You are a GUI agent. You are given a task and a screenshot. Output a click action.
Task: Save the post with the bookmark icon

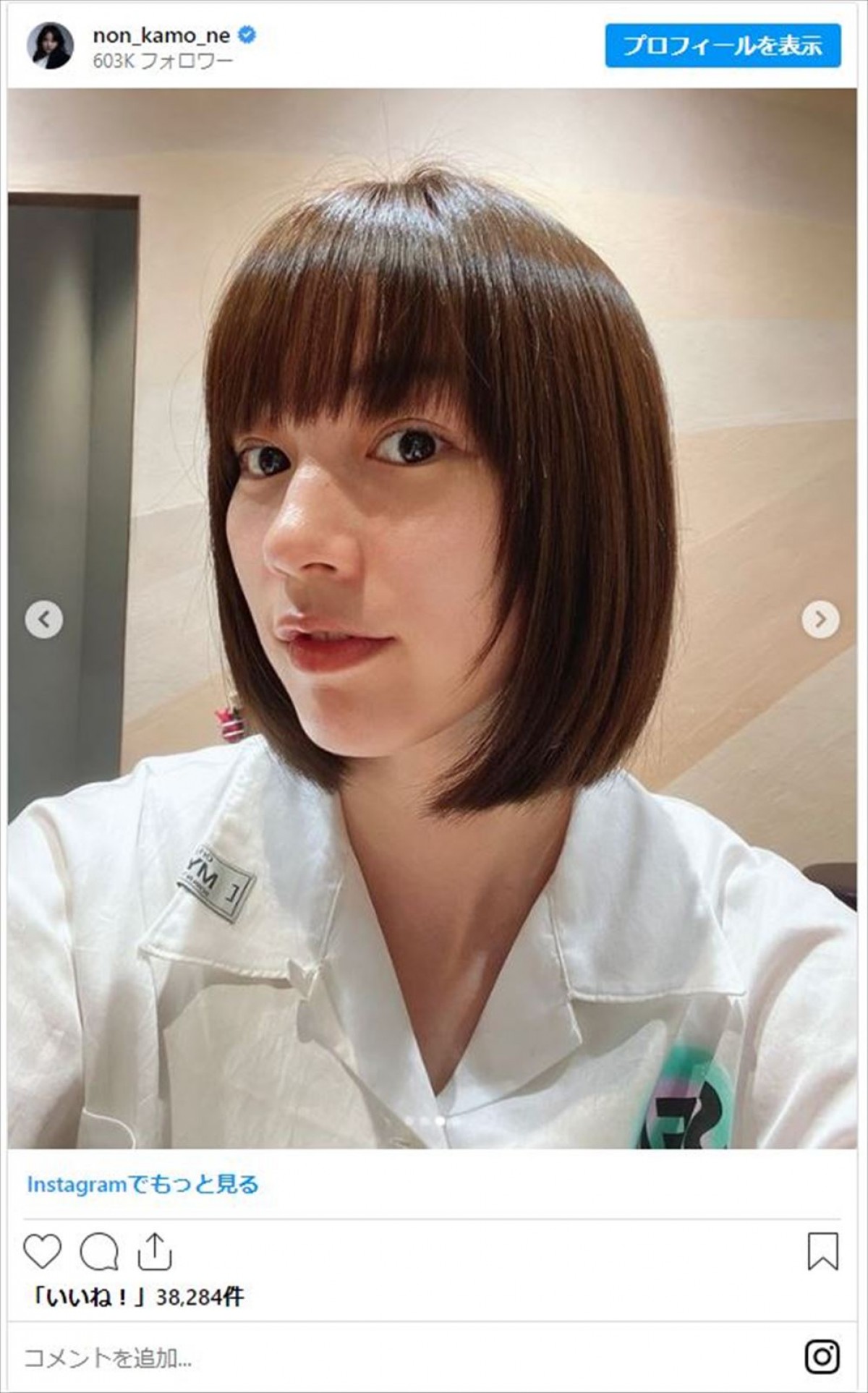point(822,1251)
